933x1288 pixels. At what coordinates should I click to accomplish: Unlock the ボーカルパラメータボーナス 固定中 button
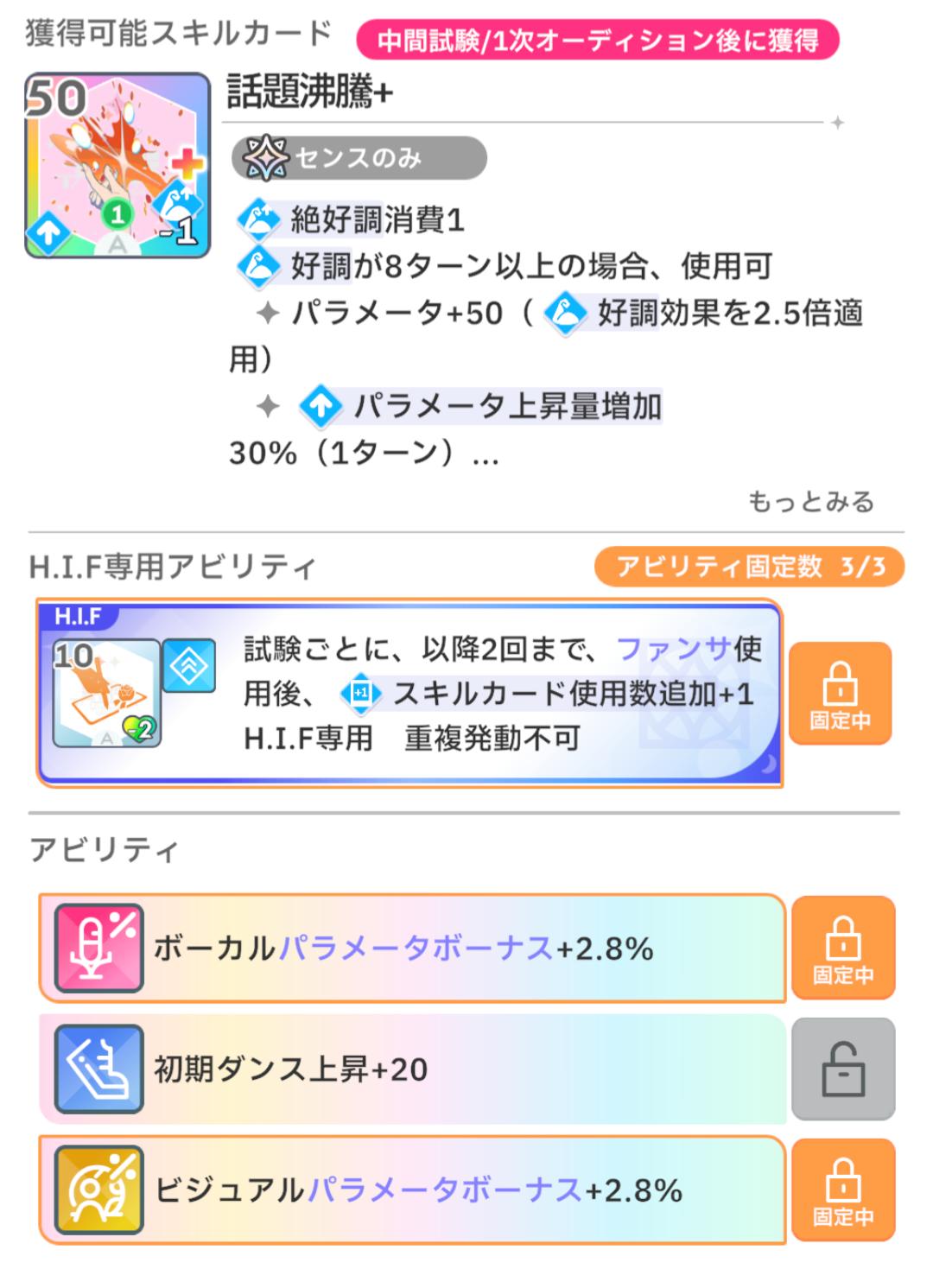[x=843, y=949]
